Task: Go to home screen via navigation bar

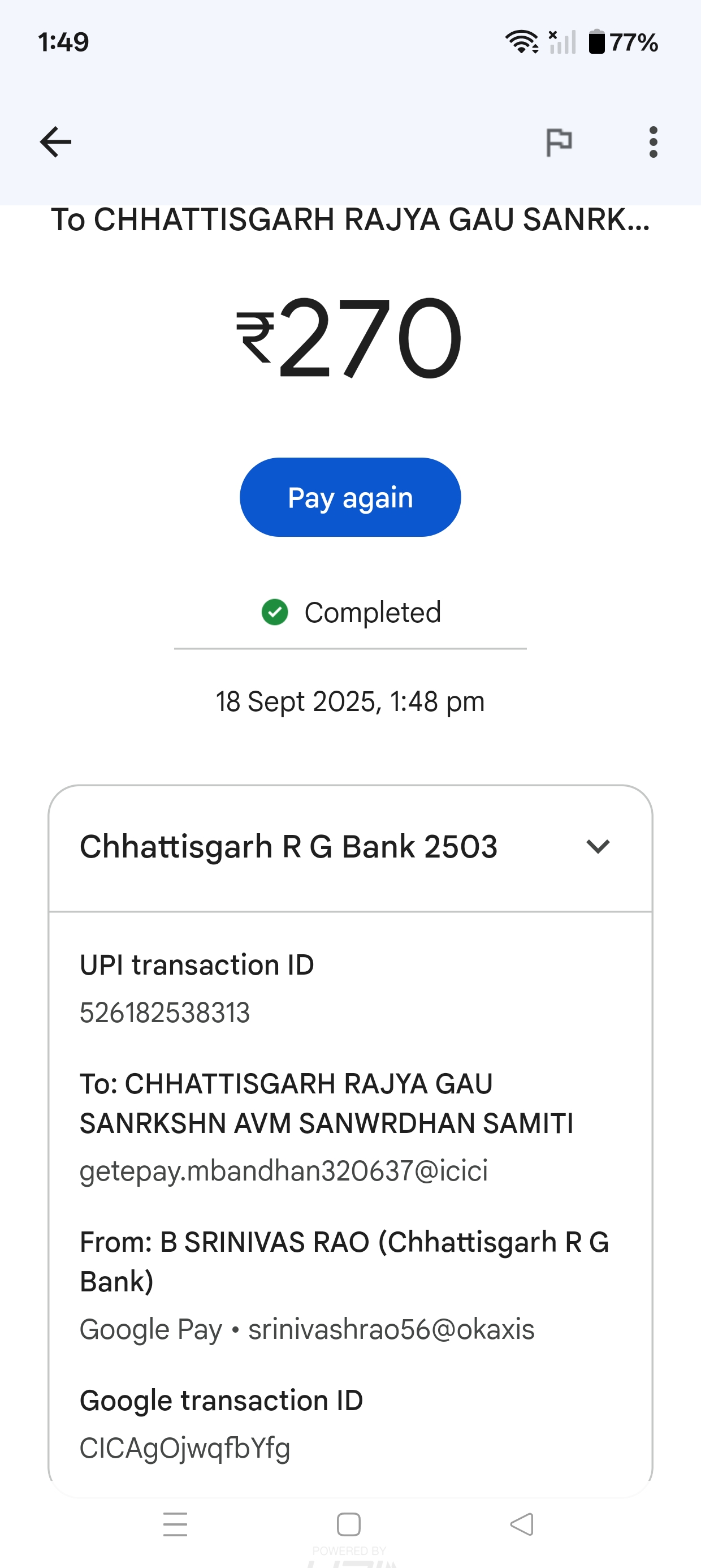Action: click(349, 1524)
